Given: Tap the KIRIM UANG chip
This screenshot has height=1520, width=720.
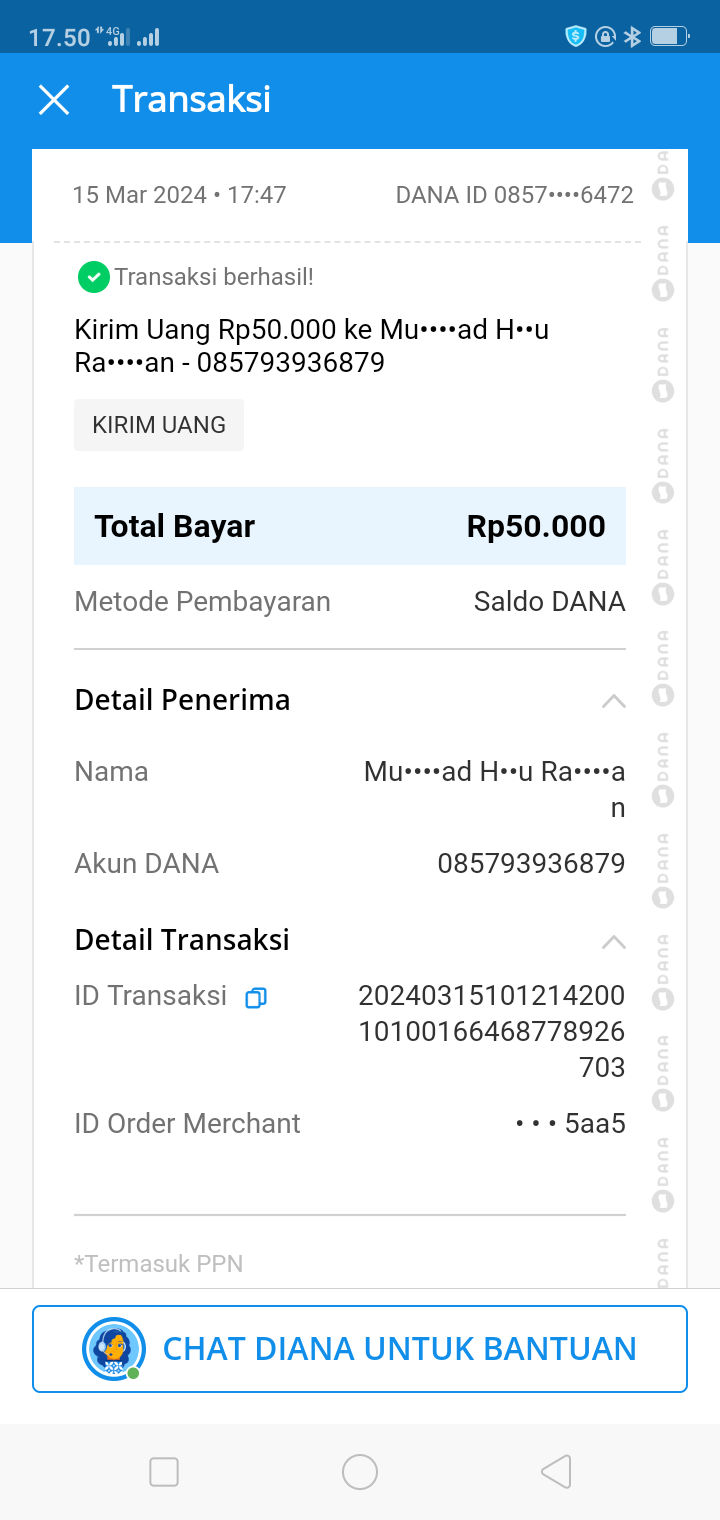Looking at the screenshot, I should [x=159, y=425].
